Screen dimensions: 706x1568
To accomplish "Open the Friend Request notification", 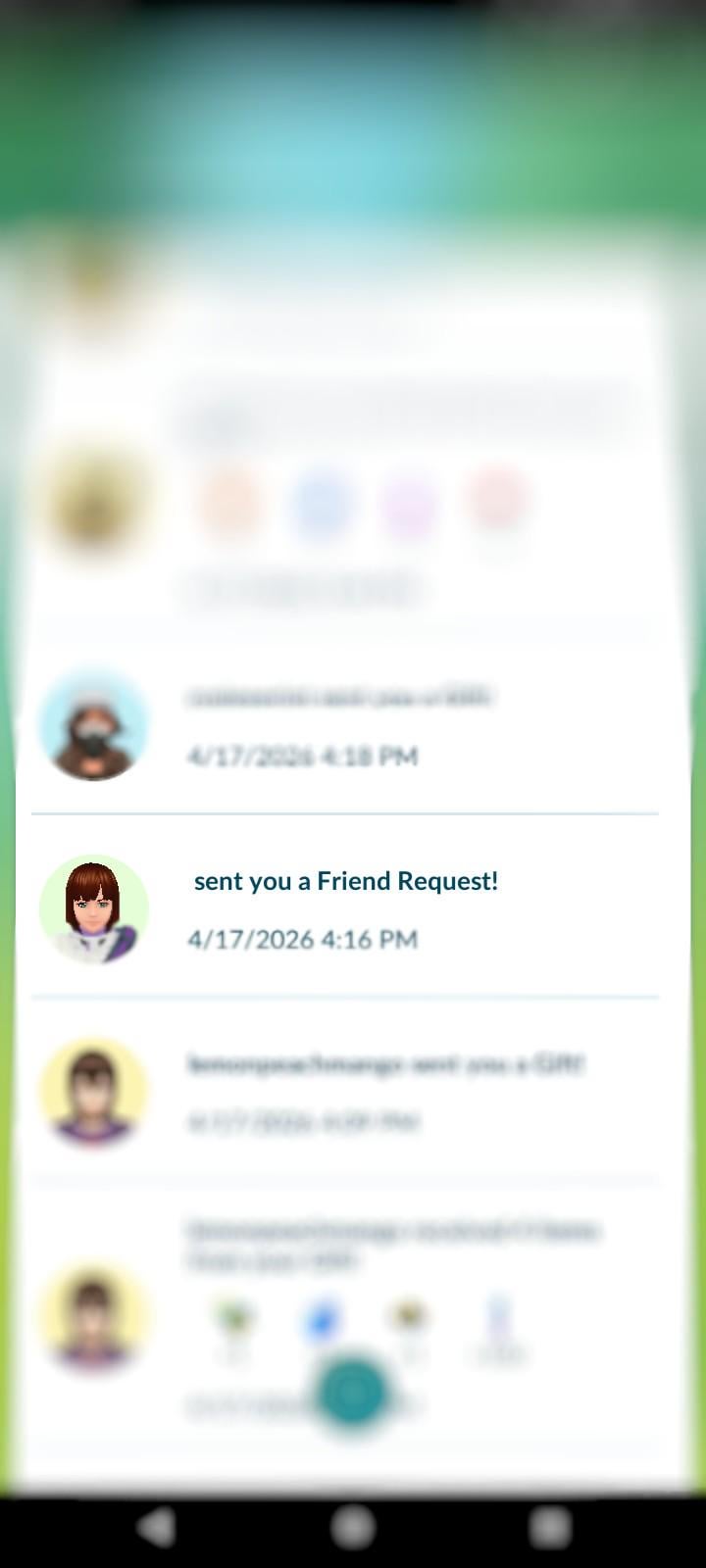I will point(345,907).
